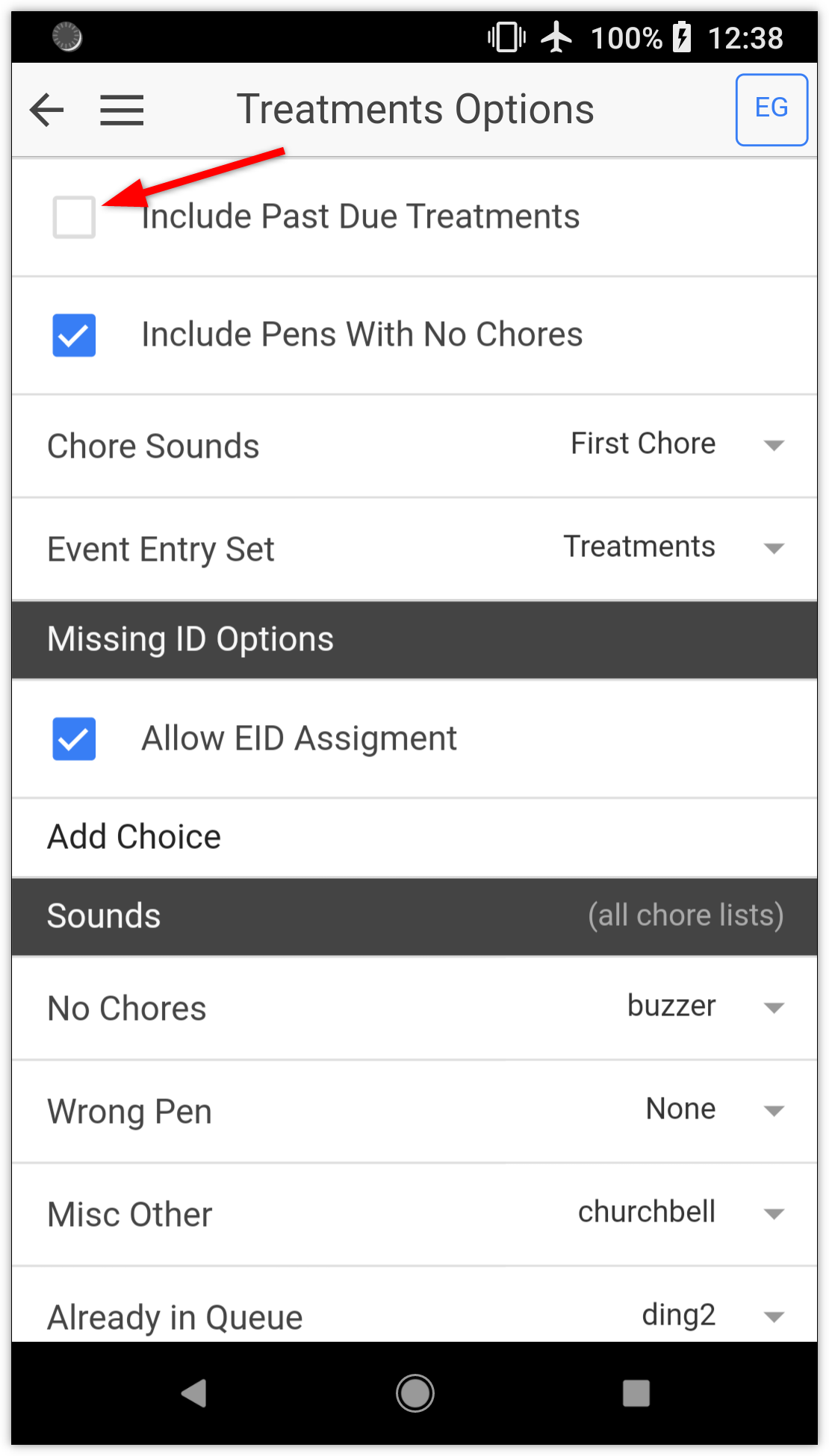The height and width of the screenshot is (1456, 829).
Task: Open recent apps from the navigation bar
Action: click(x=636, y=1393)
